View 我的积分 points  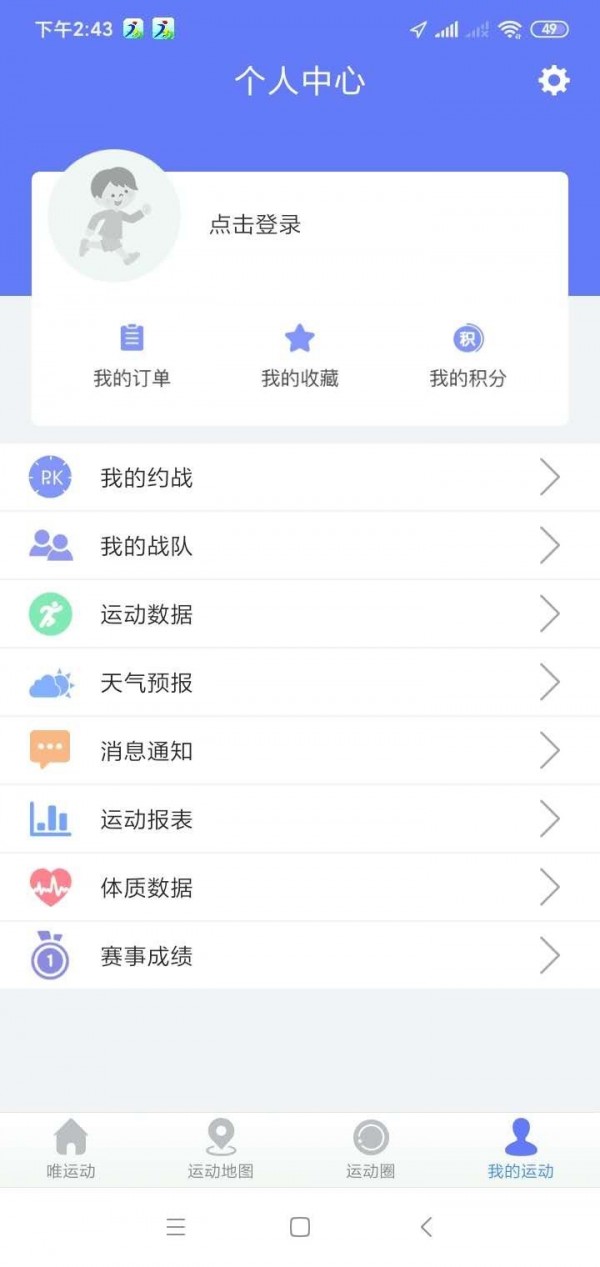468,356
